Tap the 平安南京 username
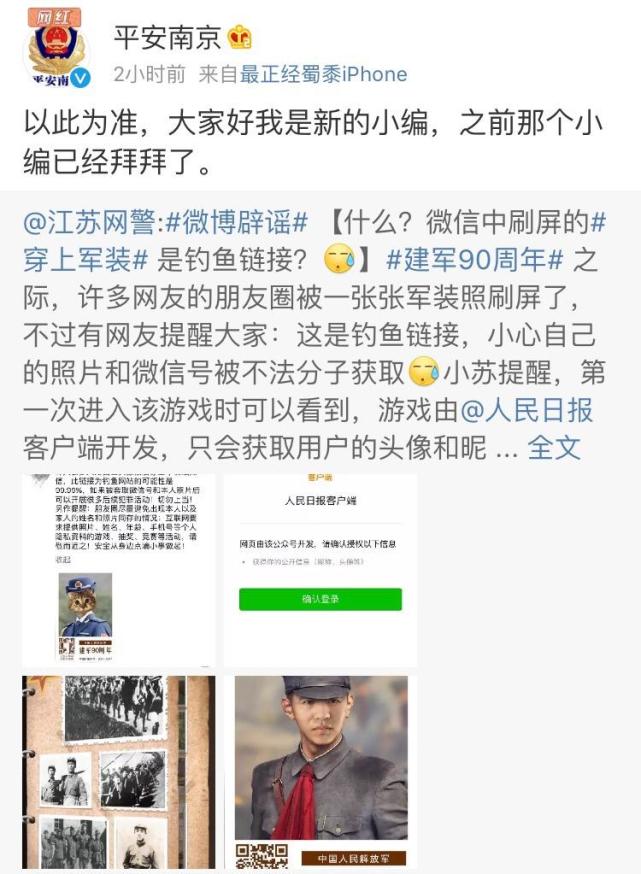 165,38
